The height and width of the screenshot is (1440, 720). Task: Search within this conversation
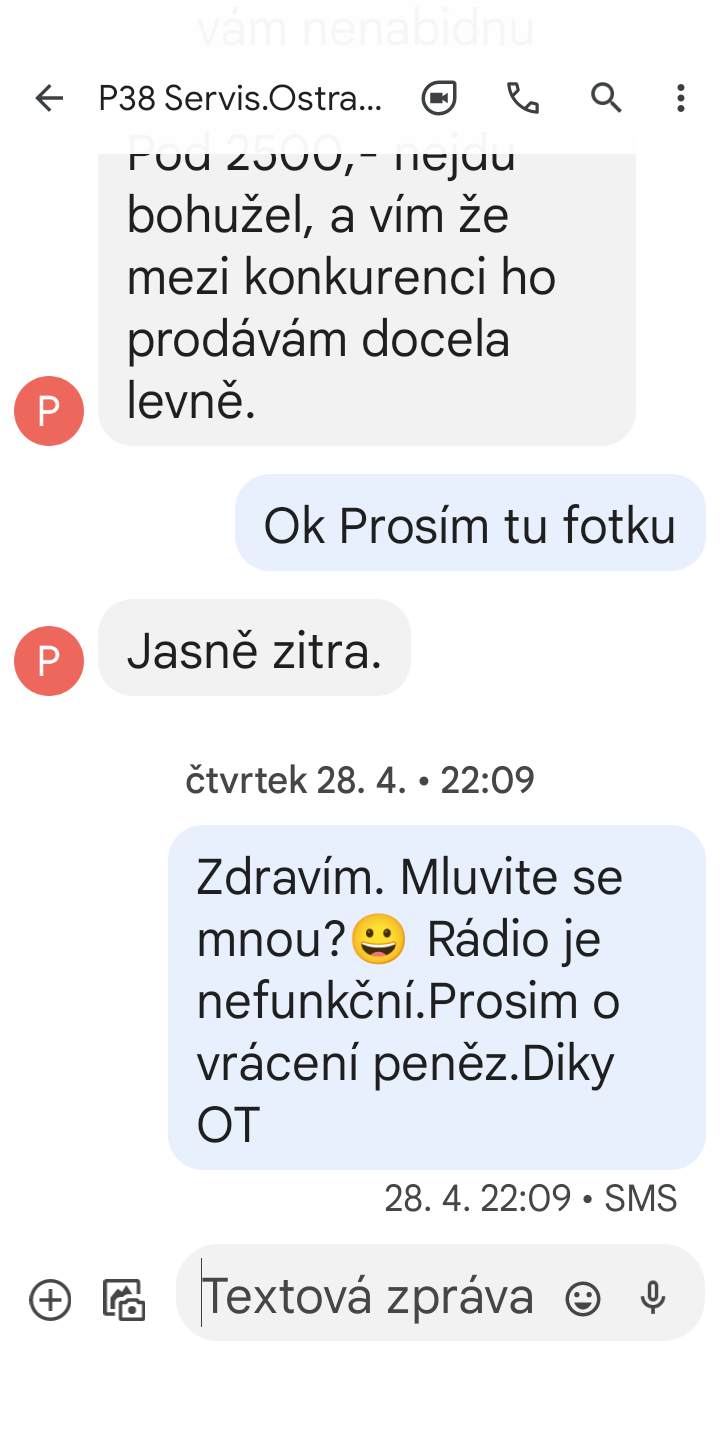[606, 98]
